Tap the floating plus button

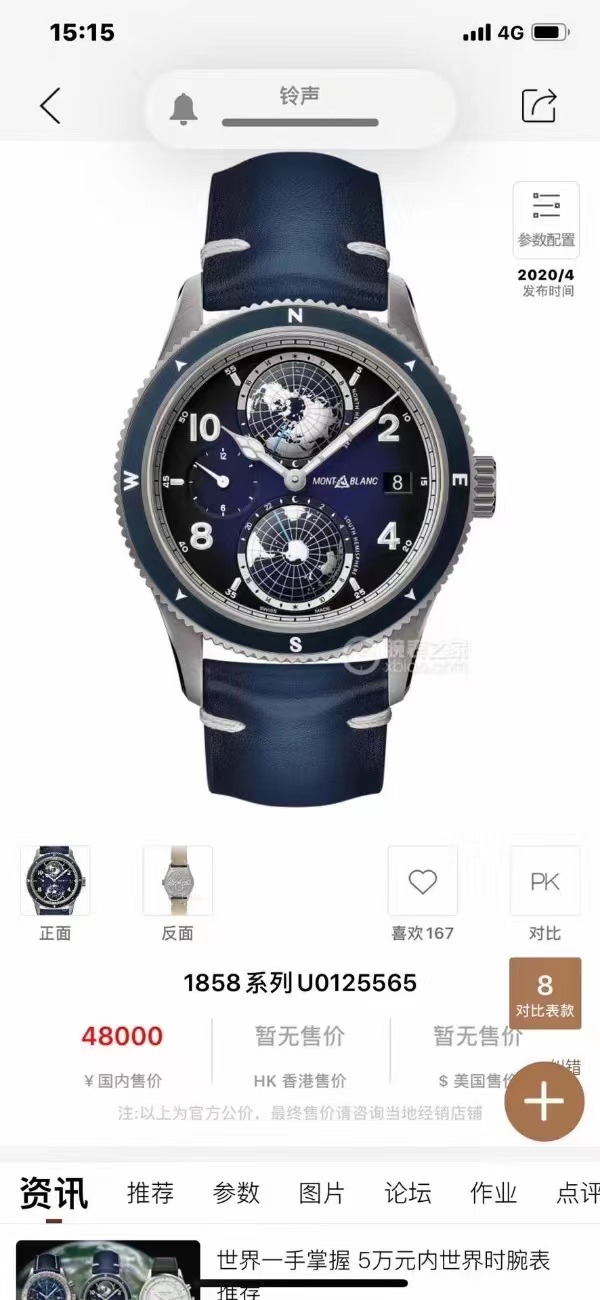click(x=545, y=1102)
